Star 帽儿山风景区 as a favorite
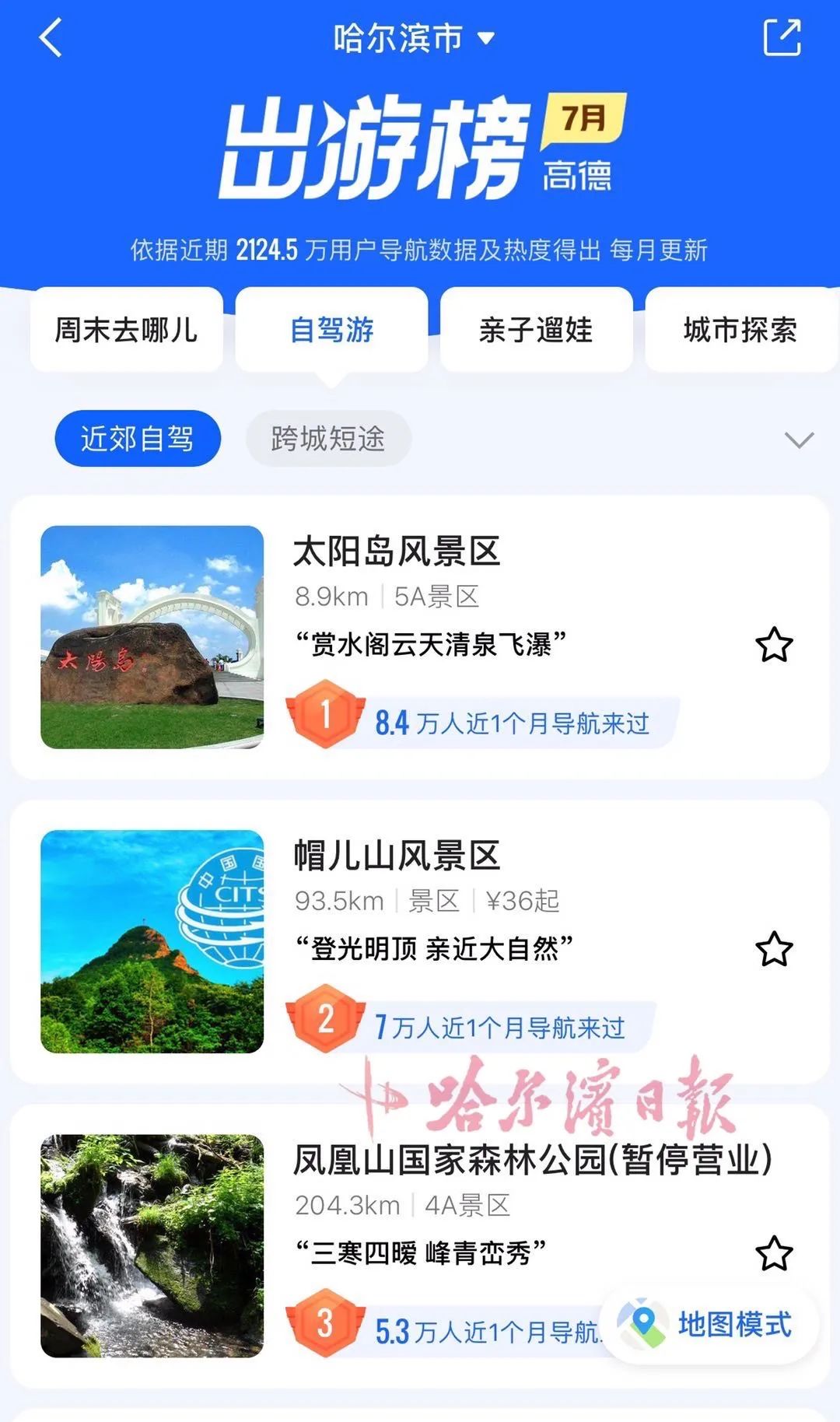This screenshot has width=840, height=1422. click(774, 949)
